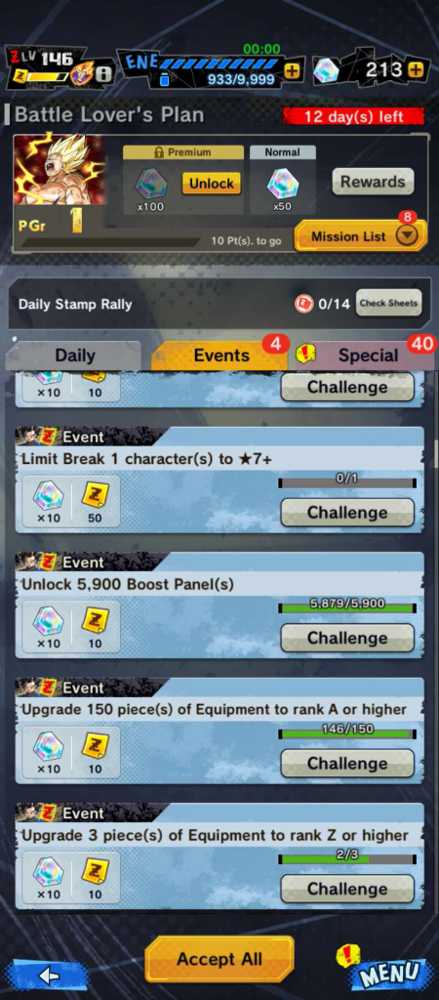This screenshot has width=439, height=1000.
Task: Challenge the Limit Break ★7+ mission
Action: [x=347, y=513]
